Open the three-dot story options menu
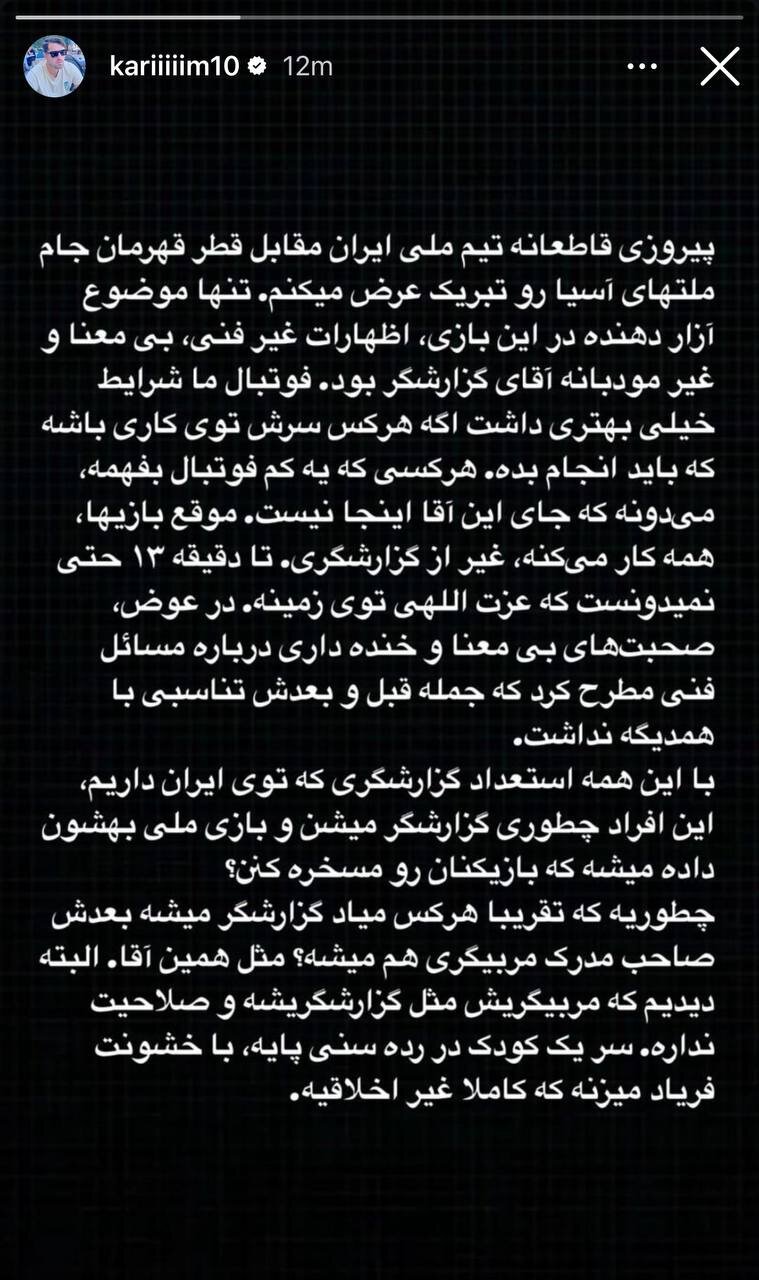 (642, 67)
